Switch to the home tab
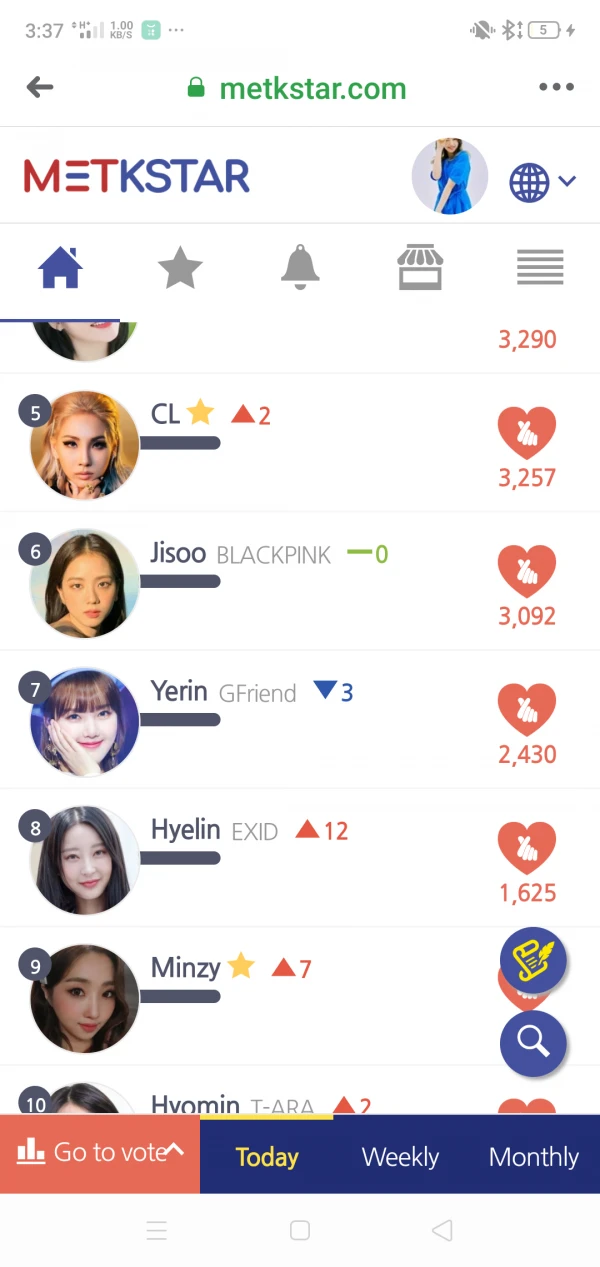600x1267 pixels. click(60, 268)
